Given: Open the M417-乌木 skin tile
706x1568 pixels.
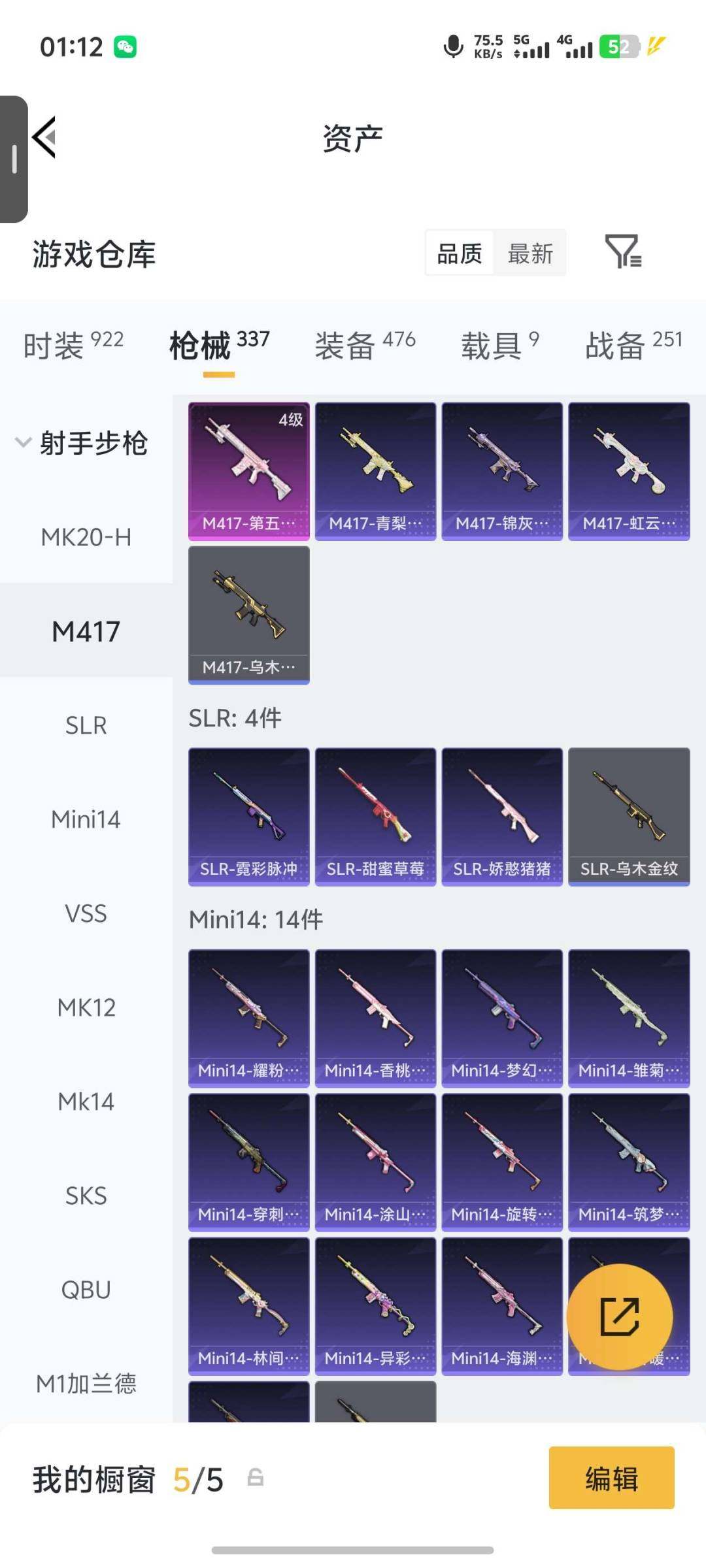Looking at the screenshot, I should (249, 615).
